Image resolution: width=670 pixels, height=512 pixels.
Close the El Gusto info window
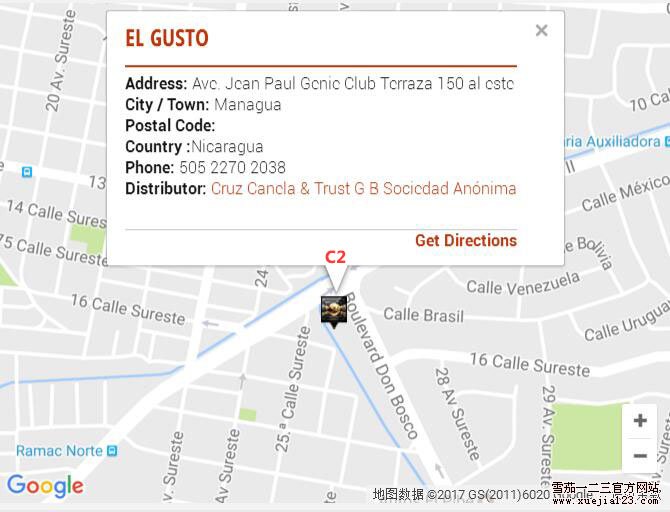541,30
